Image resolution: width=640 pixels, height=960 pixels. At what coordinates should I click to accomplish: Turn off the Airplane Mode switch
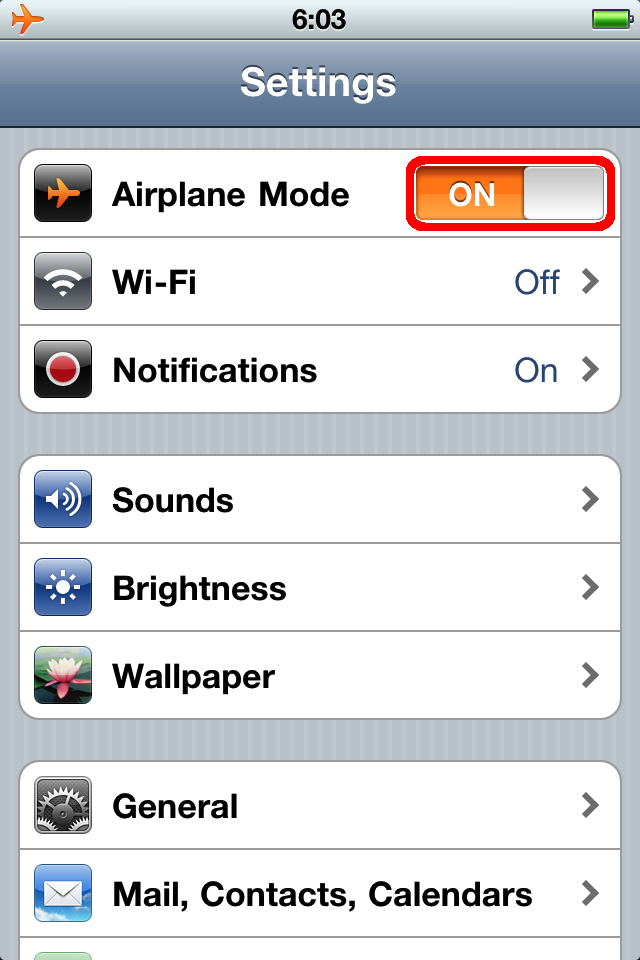(x=510, y=194)
